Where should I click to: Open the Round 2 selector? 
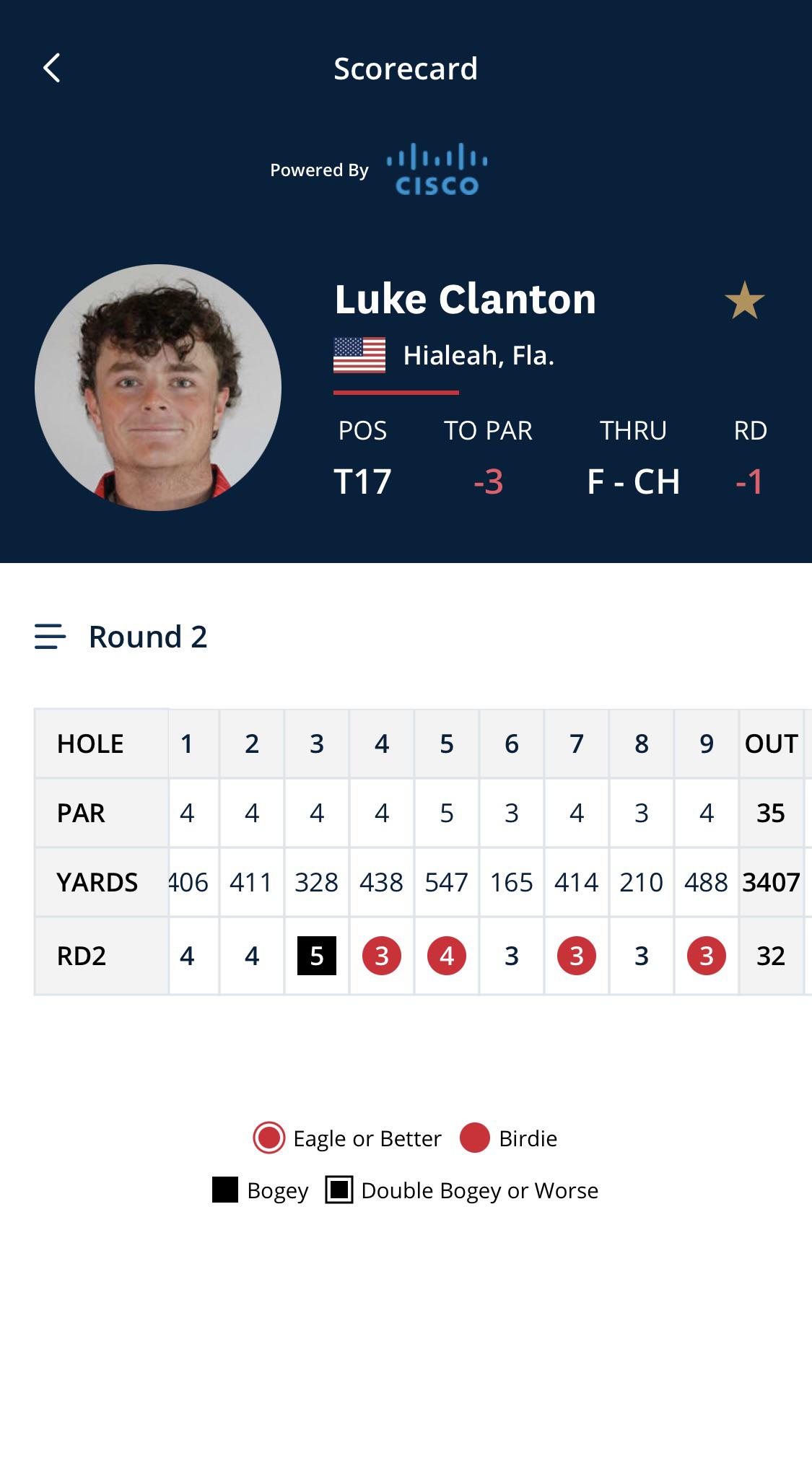coord(121,637)
